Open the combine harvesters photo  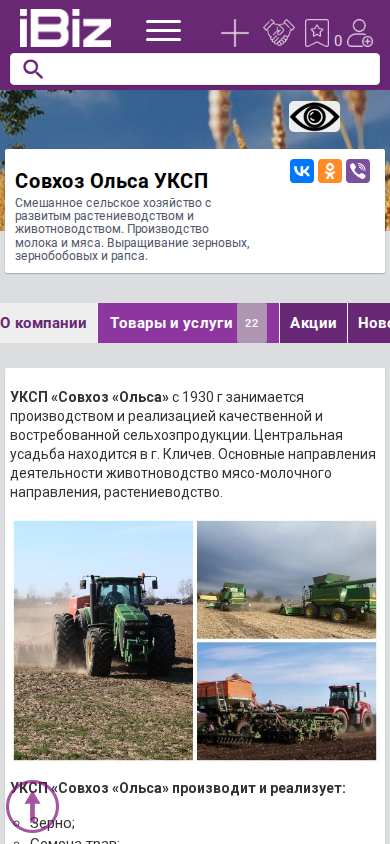[286, 580]
